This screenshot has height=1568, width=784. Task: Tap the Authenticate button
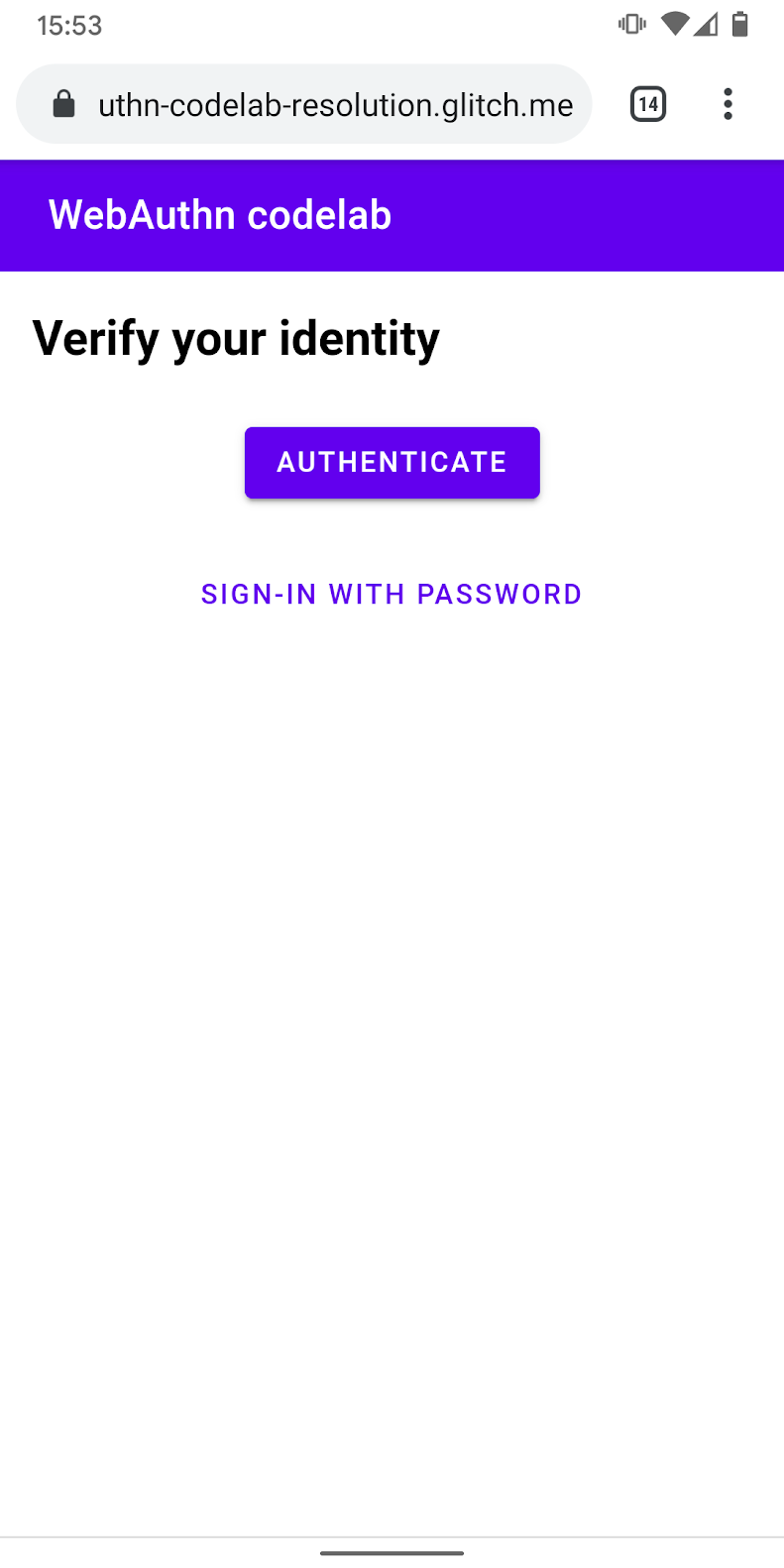[392, 463]
